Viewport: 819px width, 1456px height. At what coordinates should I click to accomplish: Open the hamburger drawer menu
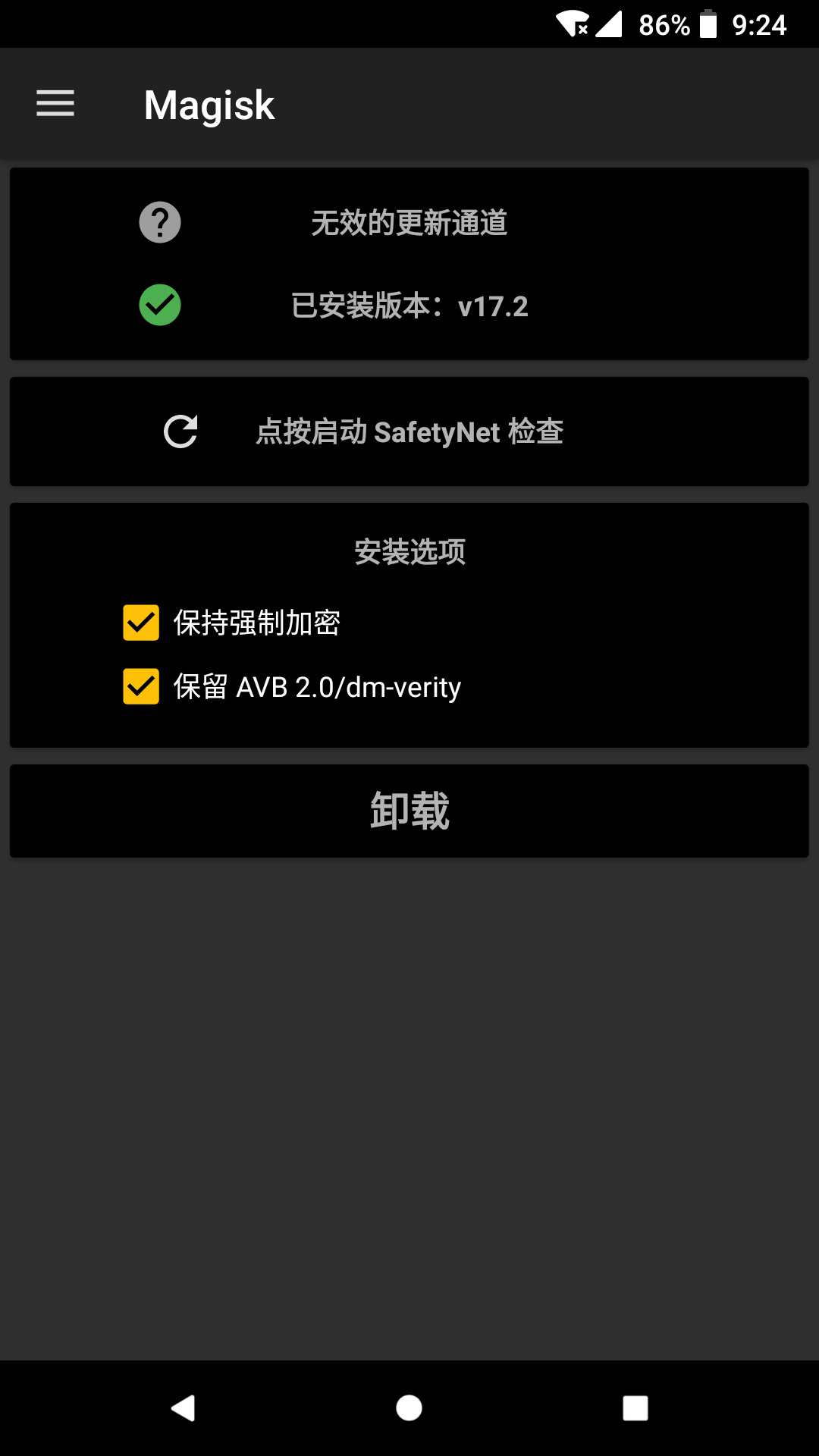[x=55, y=103]
